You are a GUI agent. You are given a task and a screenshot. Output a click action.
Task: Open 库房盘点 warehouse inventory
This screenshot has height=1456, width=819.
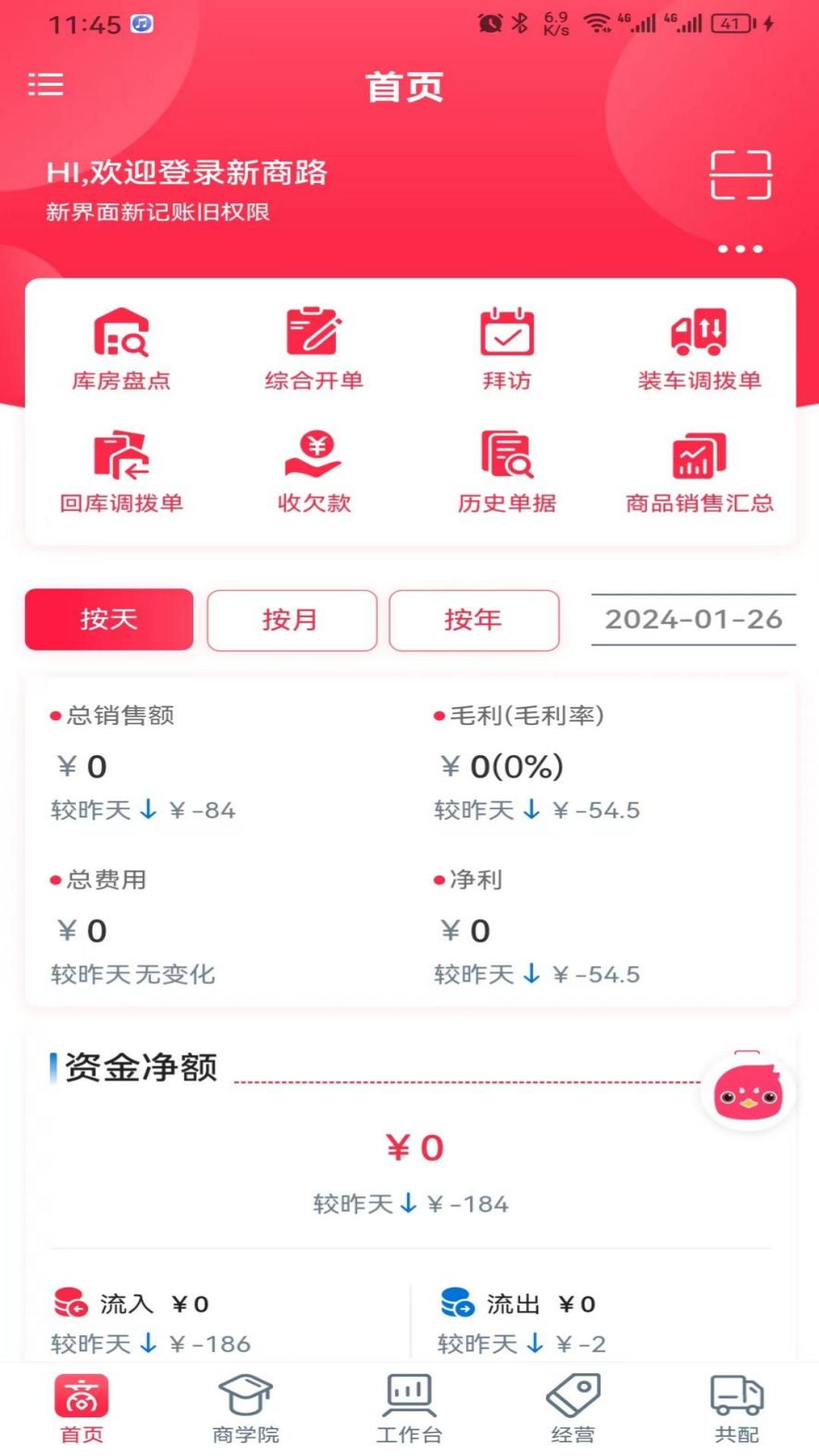pos(121,349)
